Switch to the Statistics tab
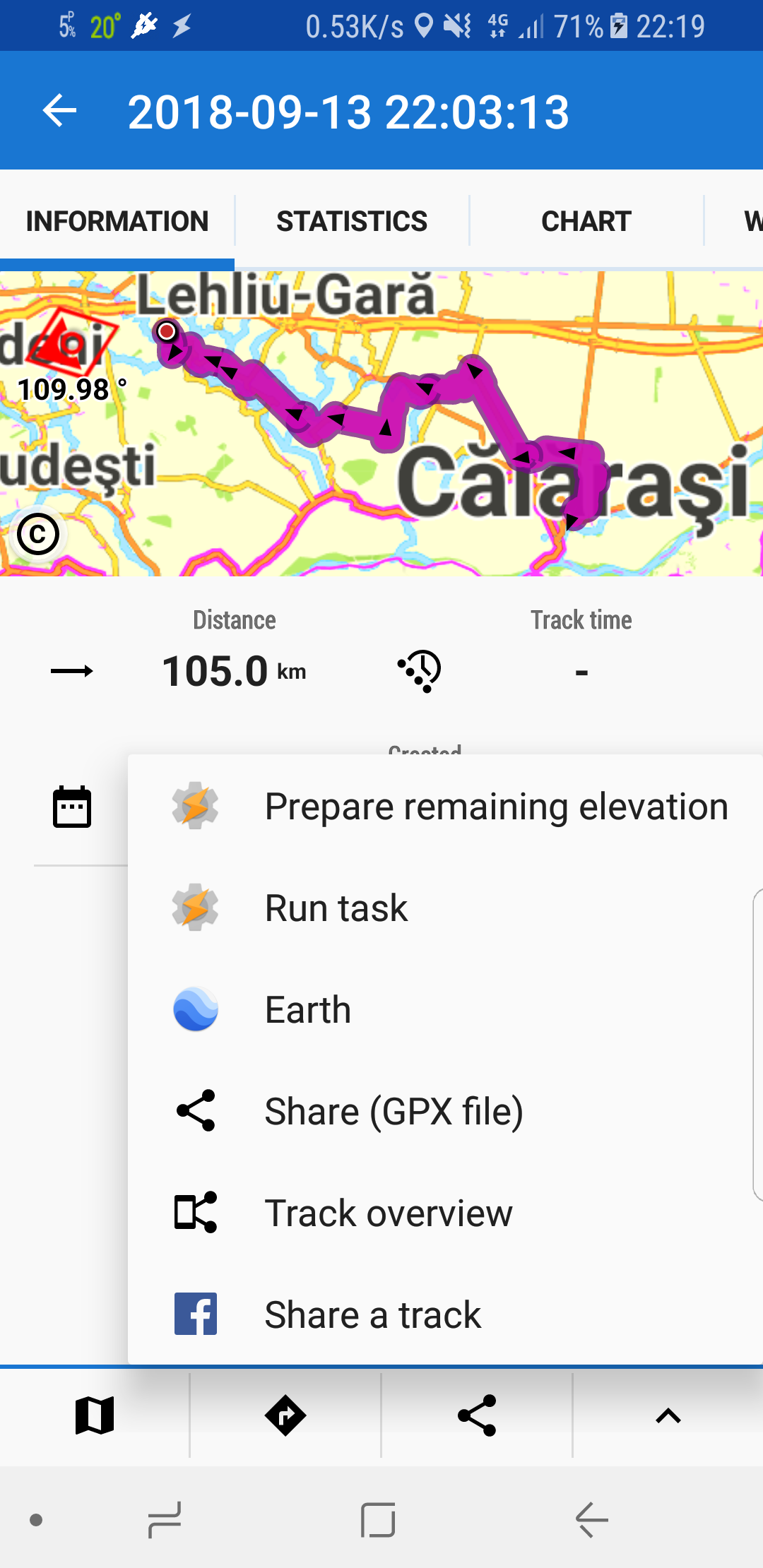The width and height of the screenshot is (763, 1568). (x=351, y=221)
